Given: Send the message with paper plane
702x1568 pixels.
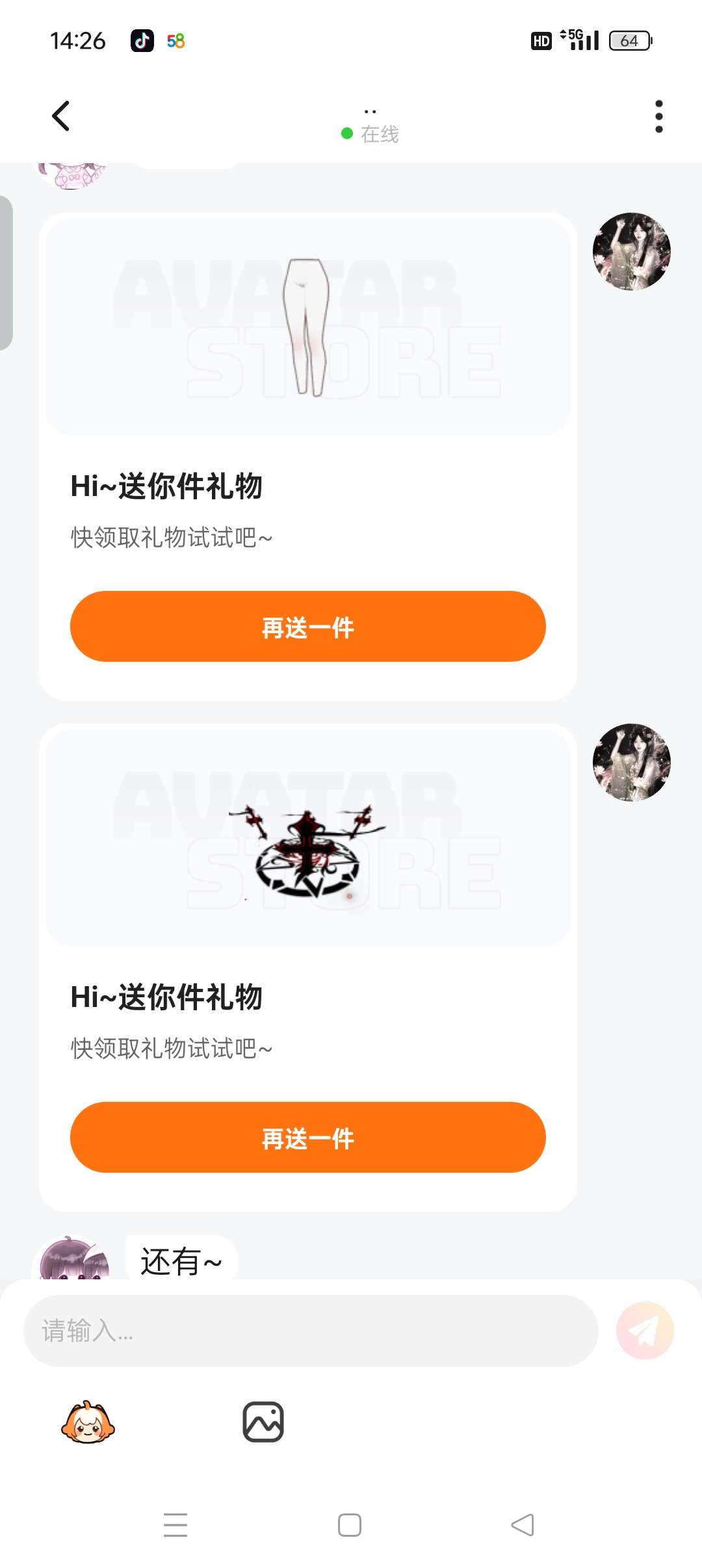Looking at the screenshot, I should (645, 1331).
